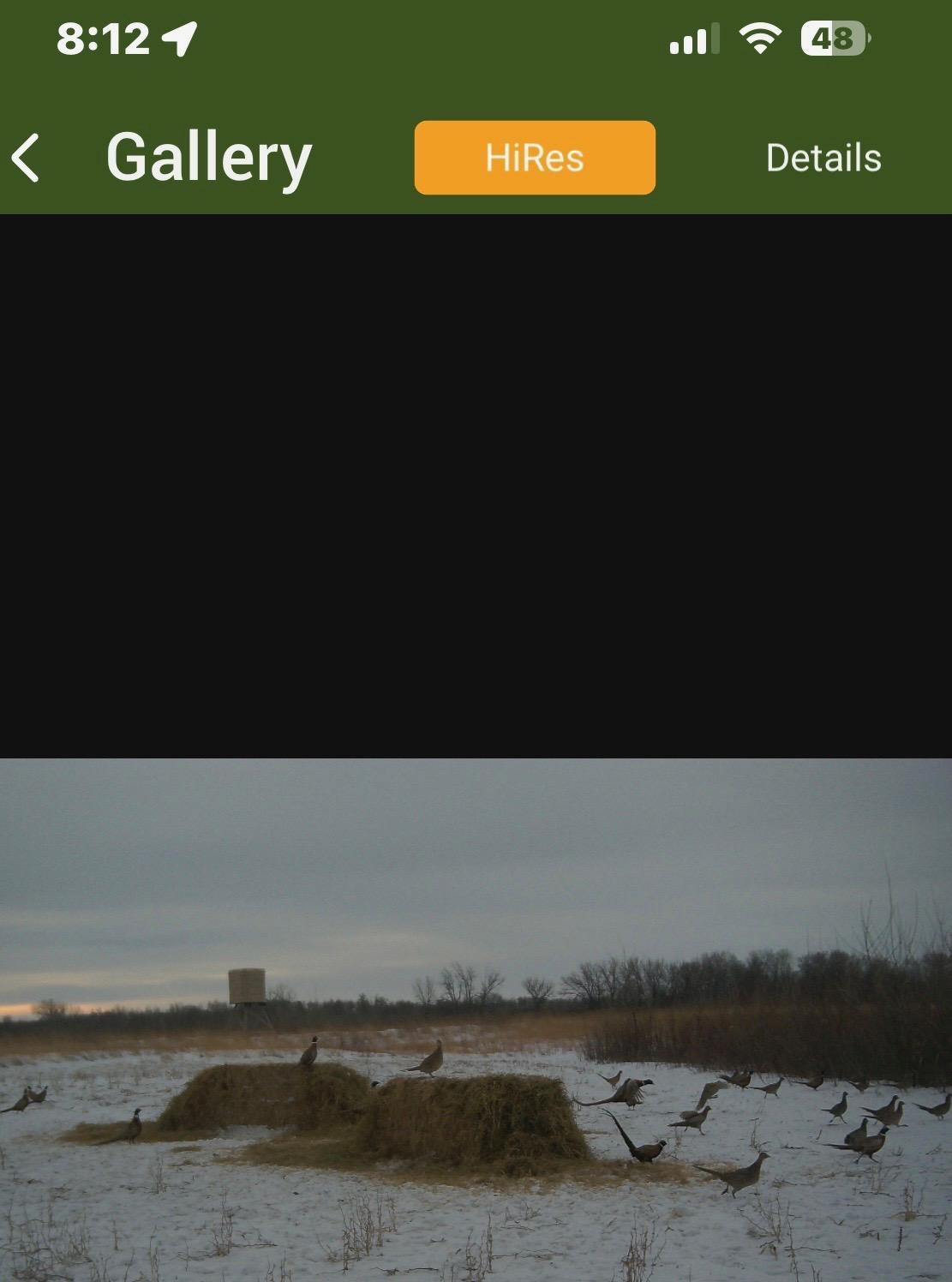Request the HiRes version of photo

point(535,158)
